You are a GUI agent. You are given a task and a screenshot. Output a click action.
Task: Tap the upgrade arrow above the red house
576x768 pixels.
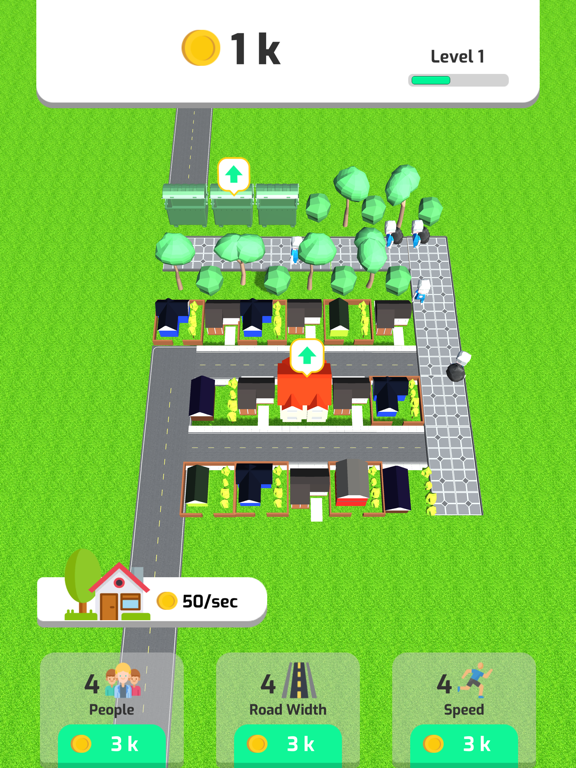tap(307, 357)
